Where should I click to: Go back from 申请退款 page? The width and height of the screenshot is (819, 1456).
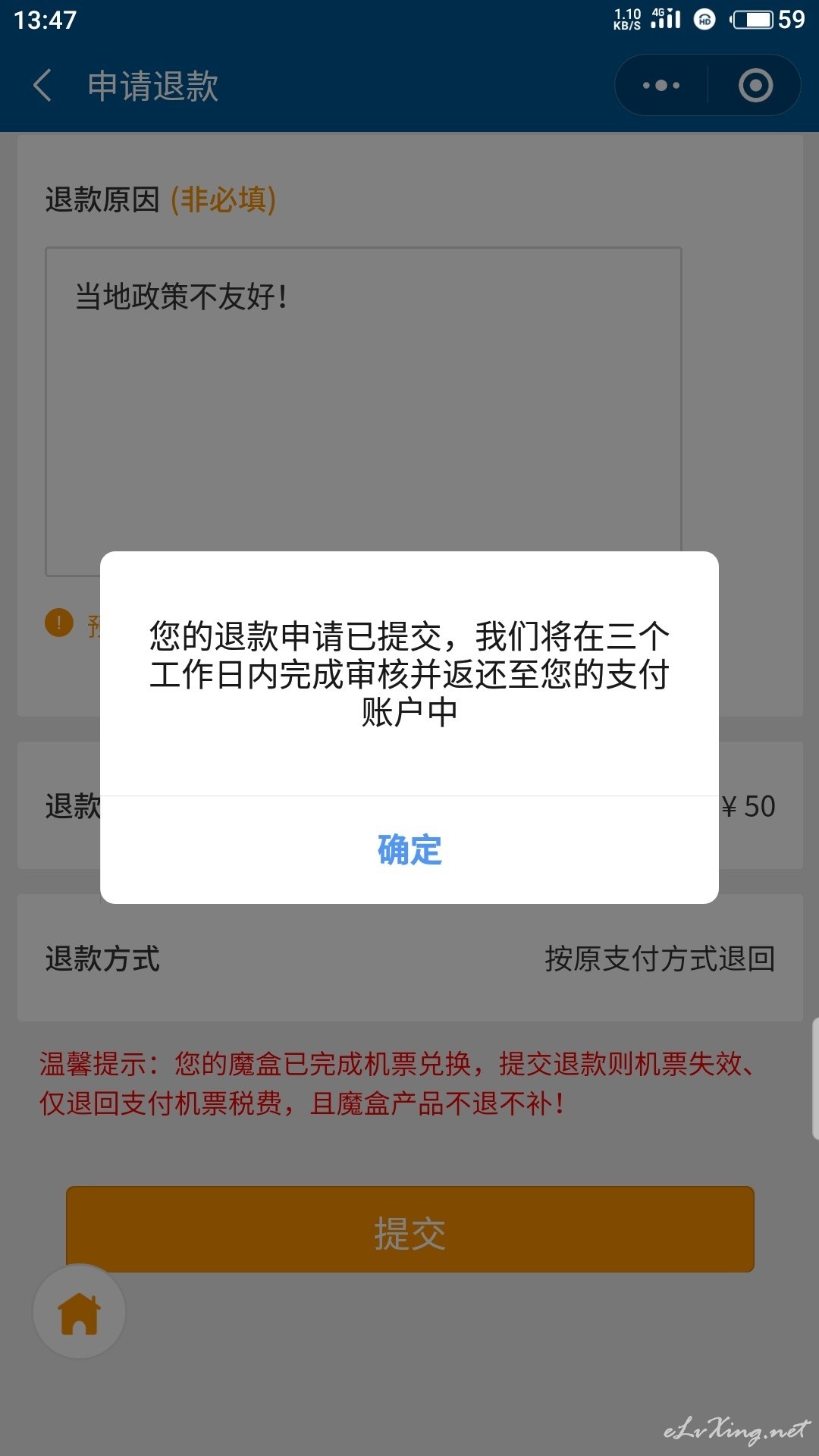43,85
